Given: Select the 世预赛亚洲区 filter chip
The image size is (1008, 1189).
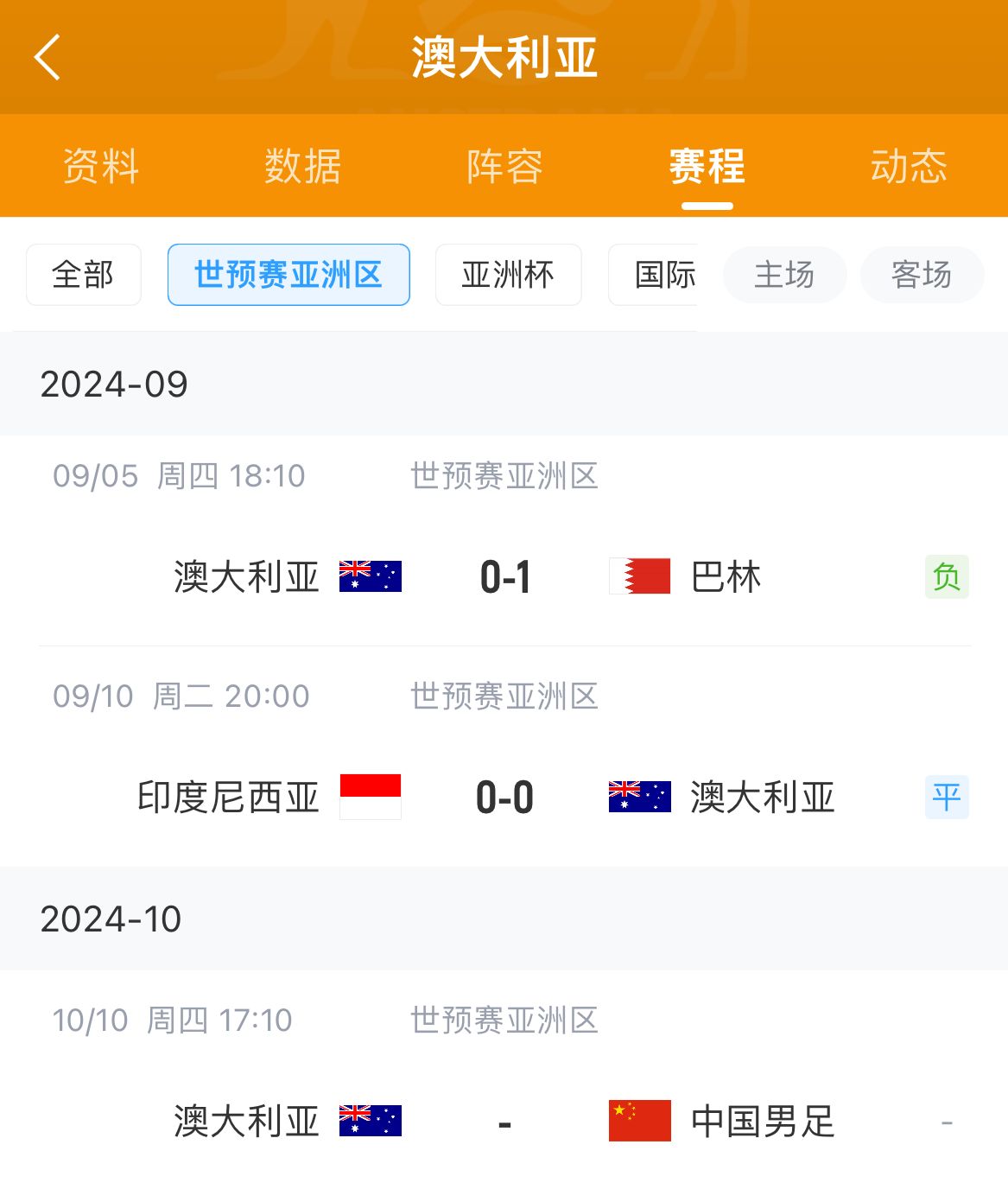Looking at the screenshot, I should pos(288,275).
